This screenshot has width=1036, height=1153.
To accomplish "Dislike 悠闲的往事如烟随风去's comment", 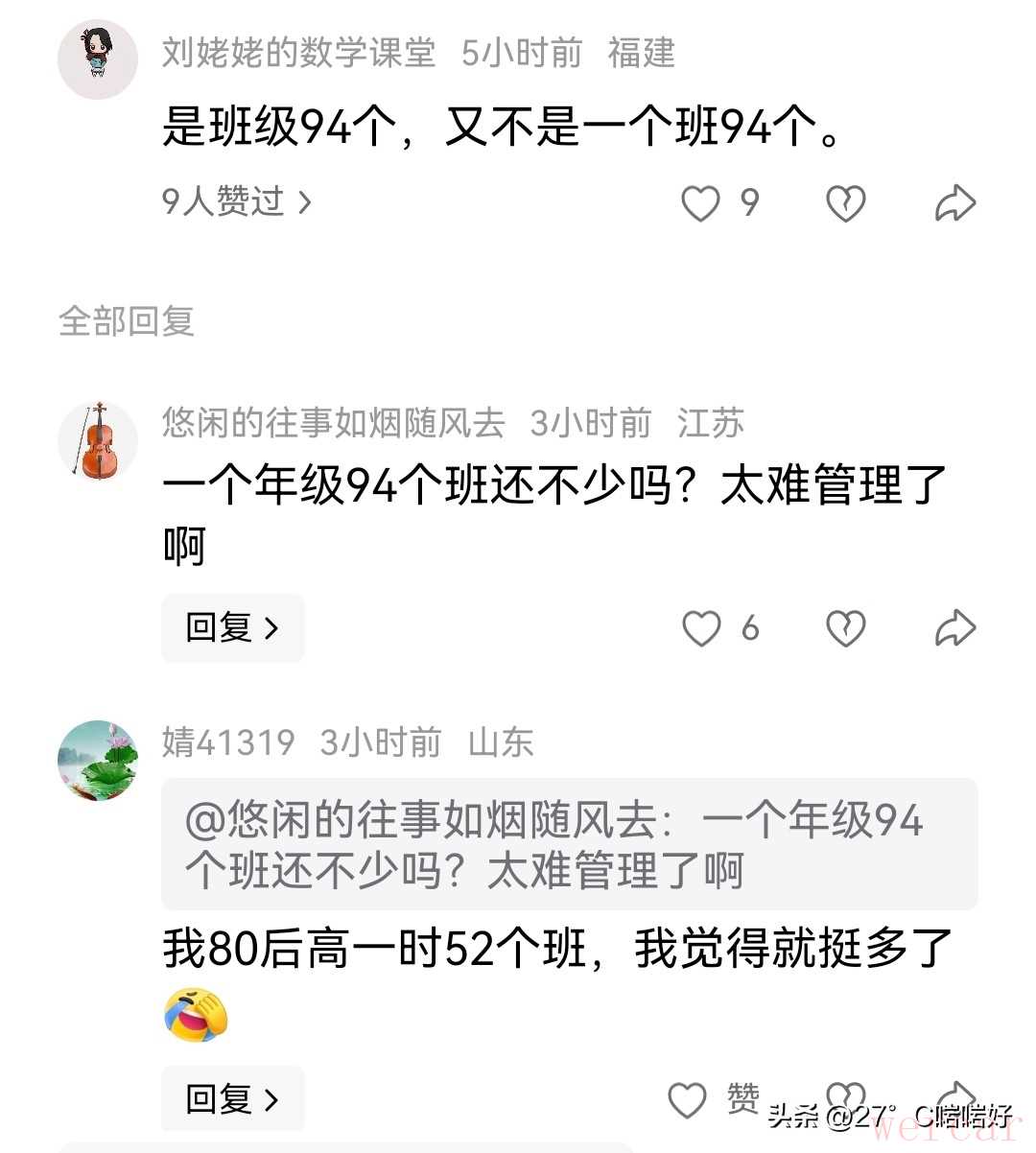I will tap(845, 629).
